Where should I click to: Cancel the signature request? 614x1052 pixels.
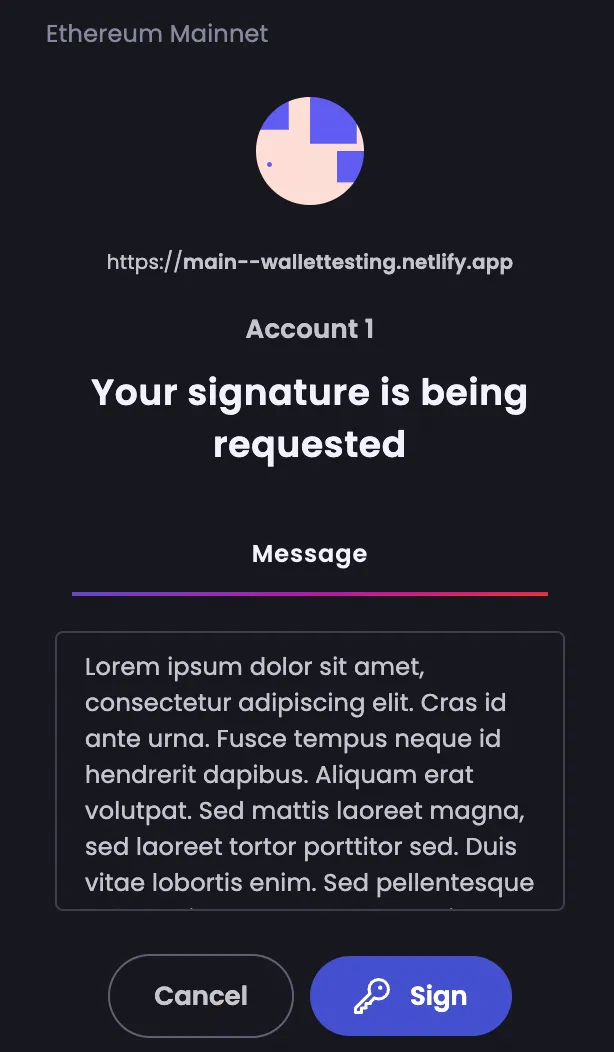click(201, 996)
